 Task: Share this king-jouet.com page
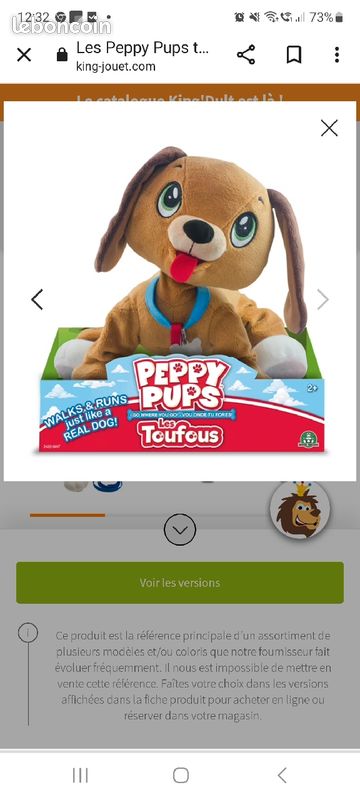(246, 55)
